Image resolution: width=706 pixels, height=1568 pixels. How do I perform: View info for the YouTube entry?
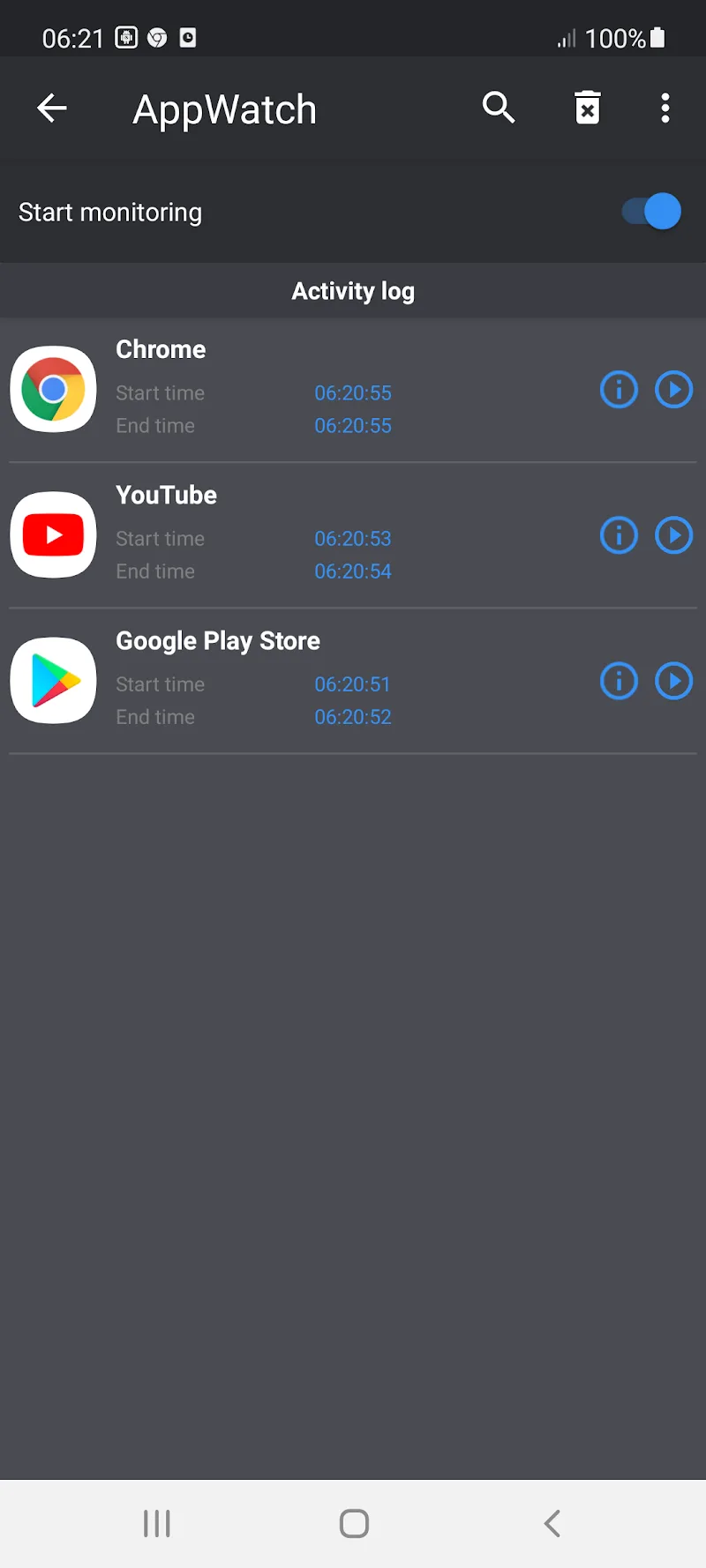(619, 535)
